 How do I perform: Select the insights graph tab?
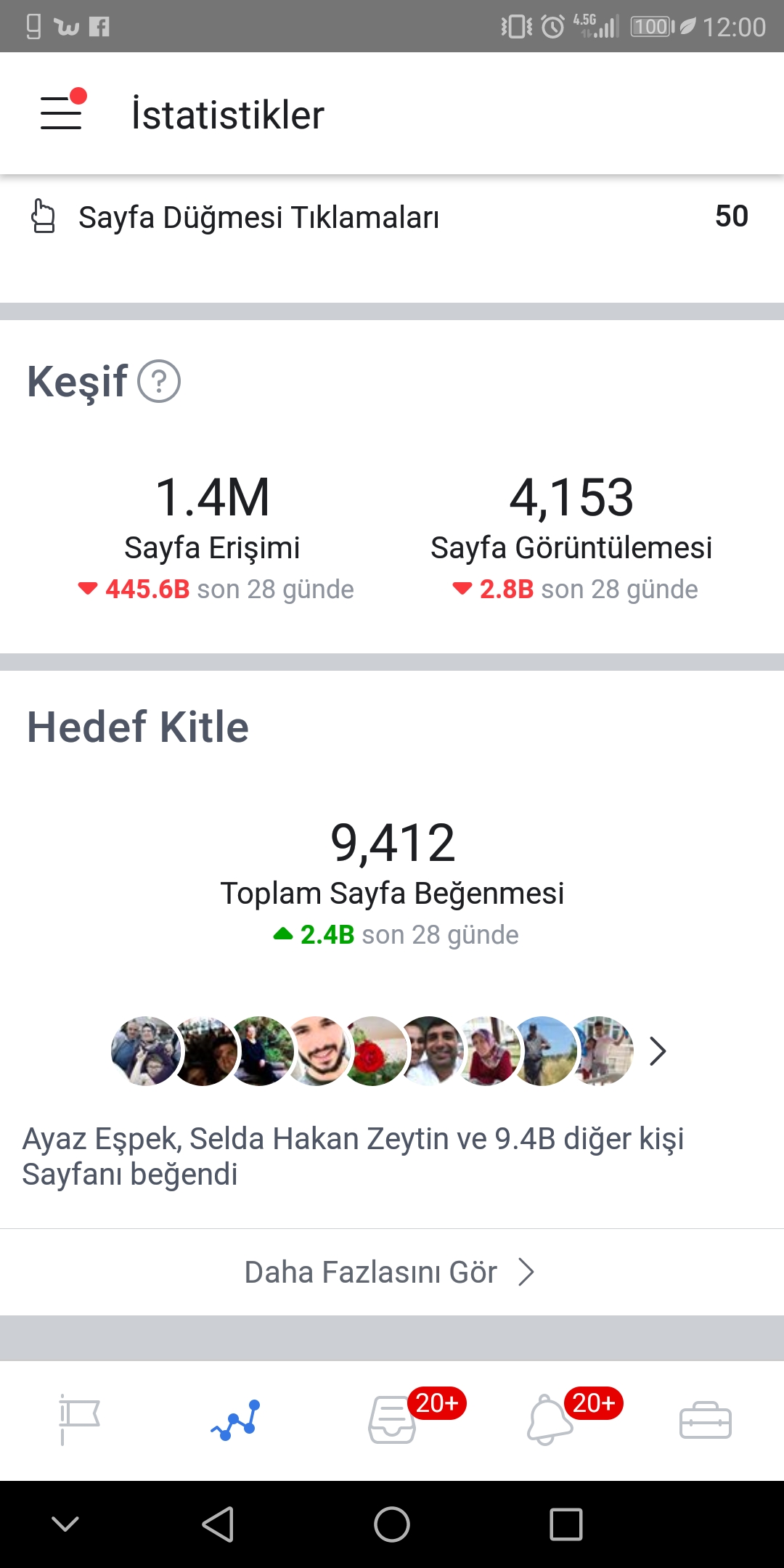pos(235,1421)
